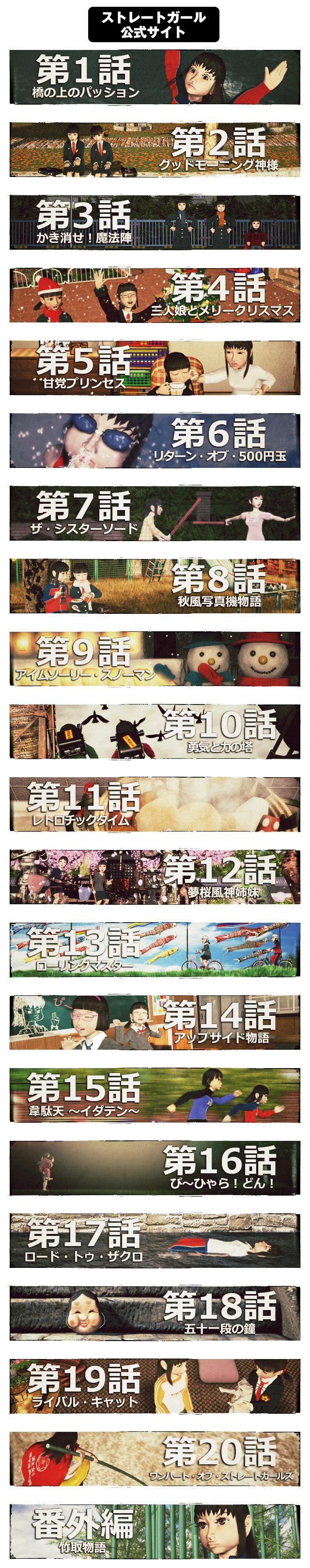The width and height of the screenshot is (310, 1568).
Task: Tap 第15話 韋駄天 〜イダテン〜
Action: click(155, 1095)
